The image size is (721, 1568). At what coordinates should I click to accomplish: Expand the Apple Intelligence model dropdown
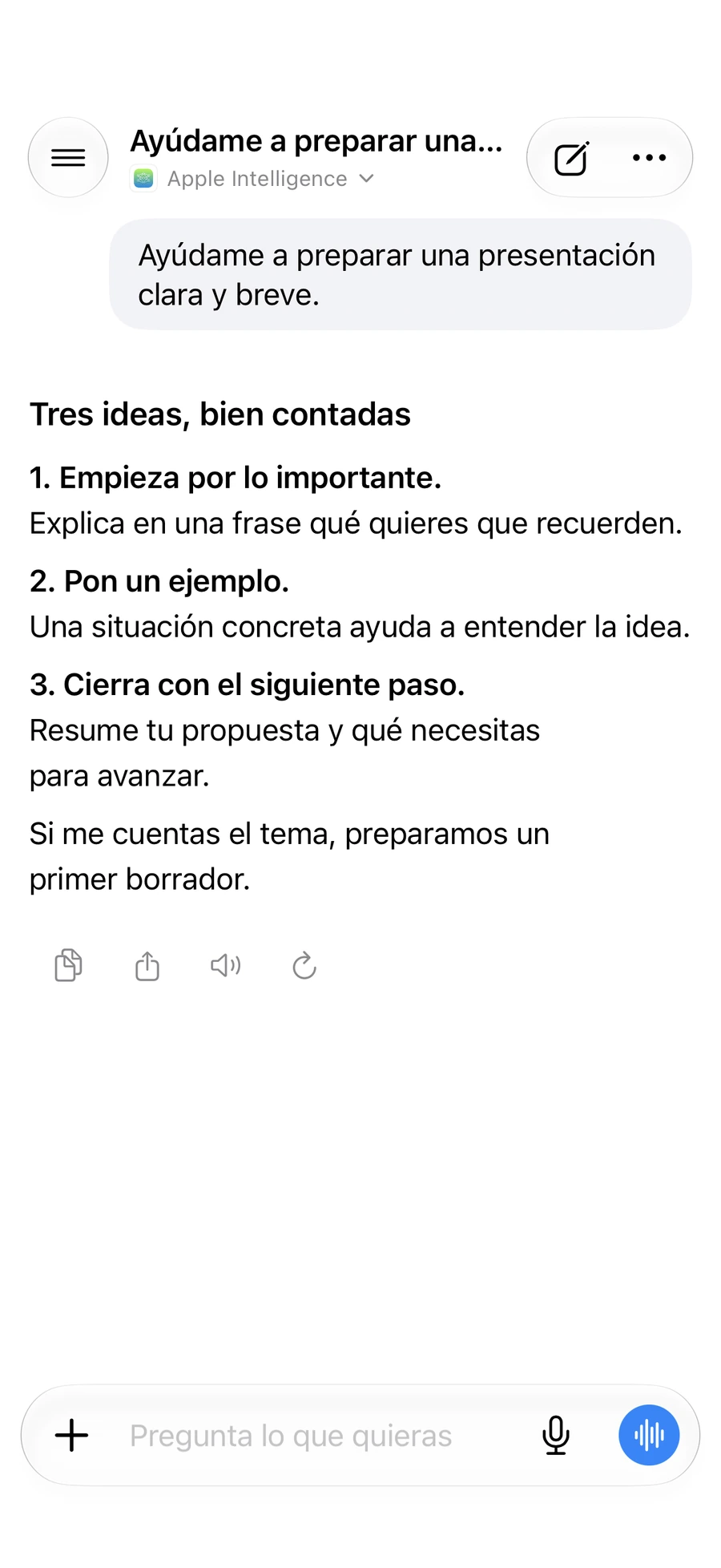[252, 179]
